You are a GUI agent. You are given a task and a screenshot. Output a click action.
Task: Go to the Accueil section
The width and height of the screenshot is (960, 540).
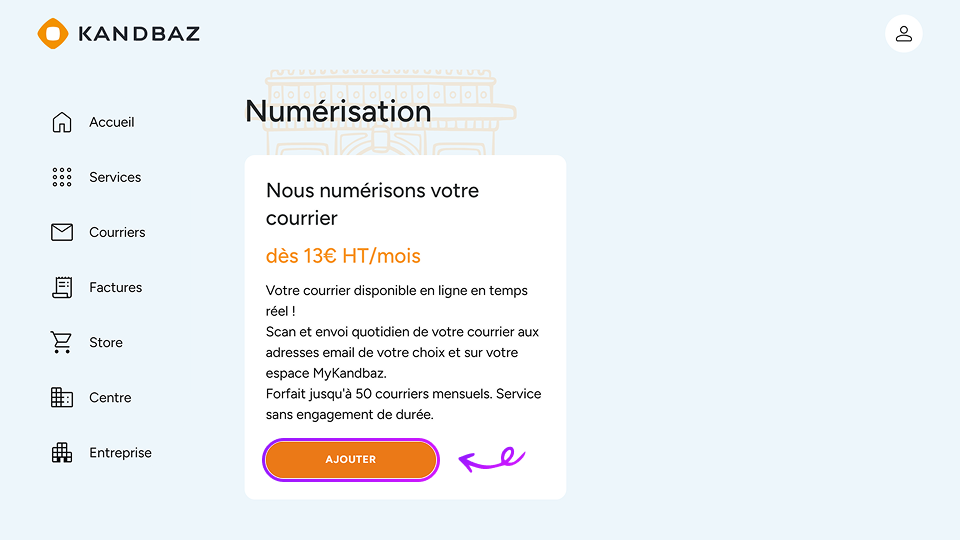click(110, 122)
